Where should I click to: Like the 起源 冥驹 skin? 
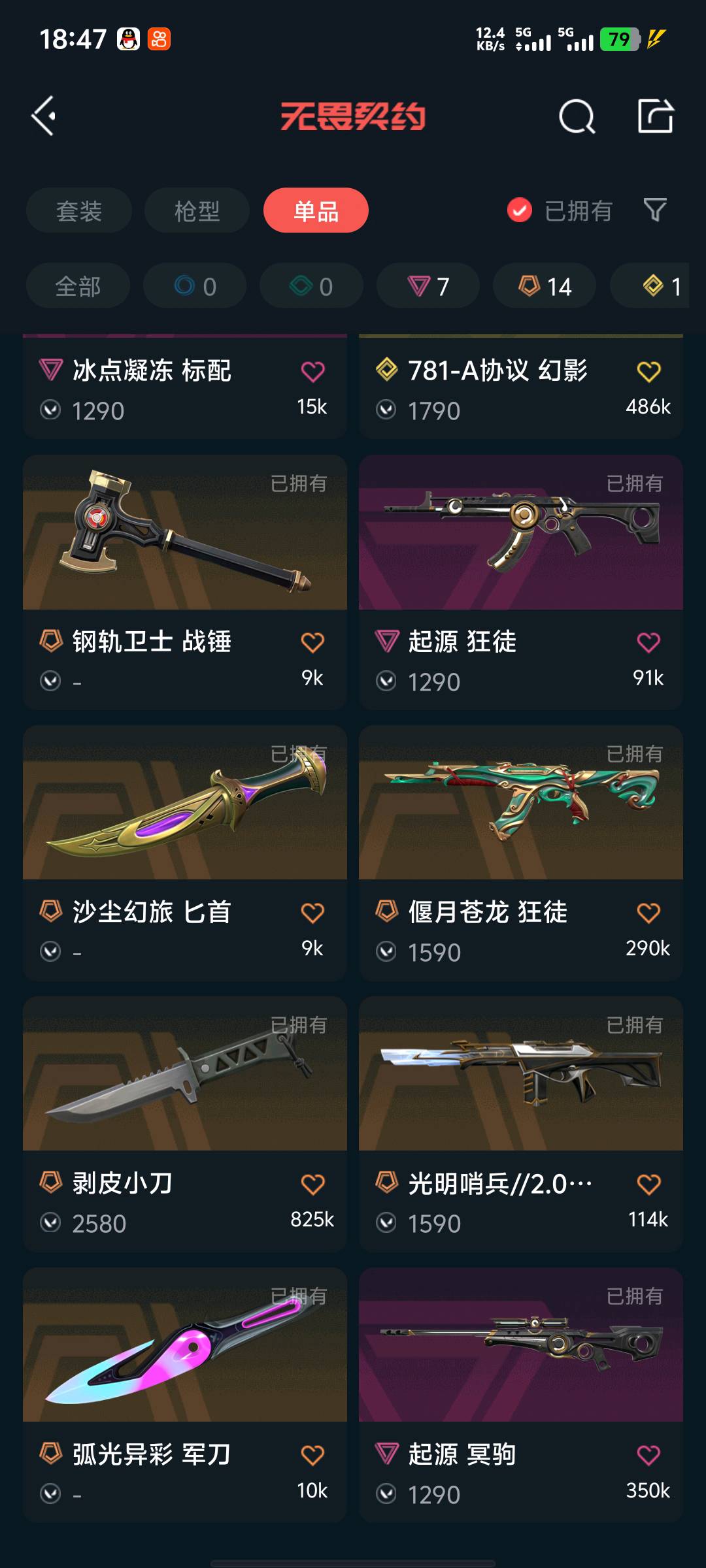tap(648, 1455)
